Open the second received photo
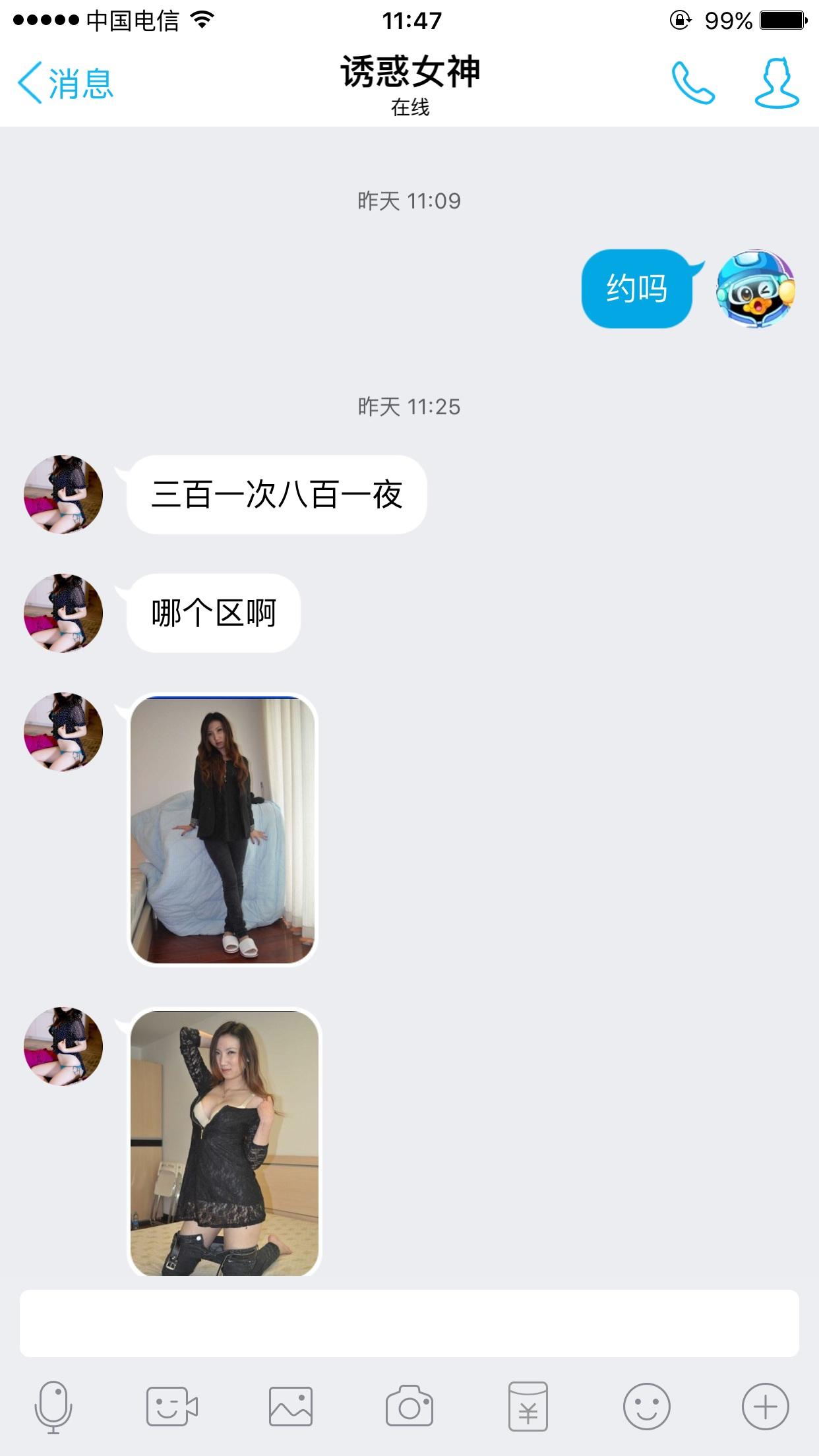This screenshot has width=819, height=1456. [224, 1143]
